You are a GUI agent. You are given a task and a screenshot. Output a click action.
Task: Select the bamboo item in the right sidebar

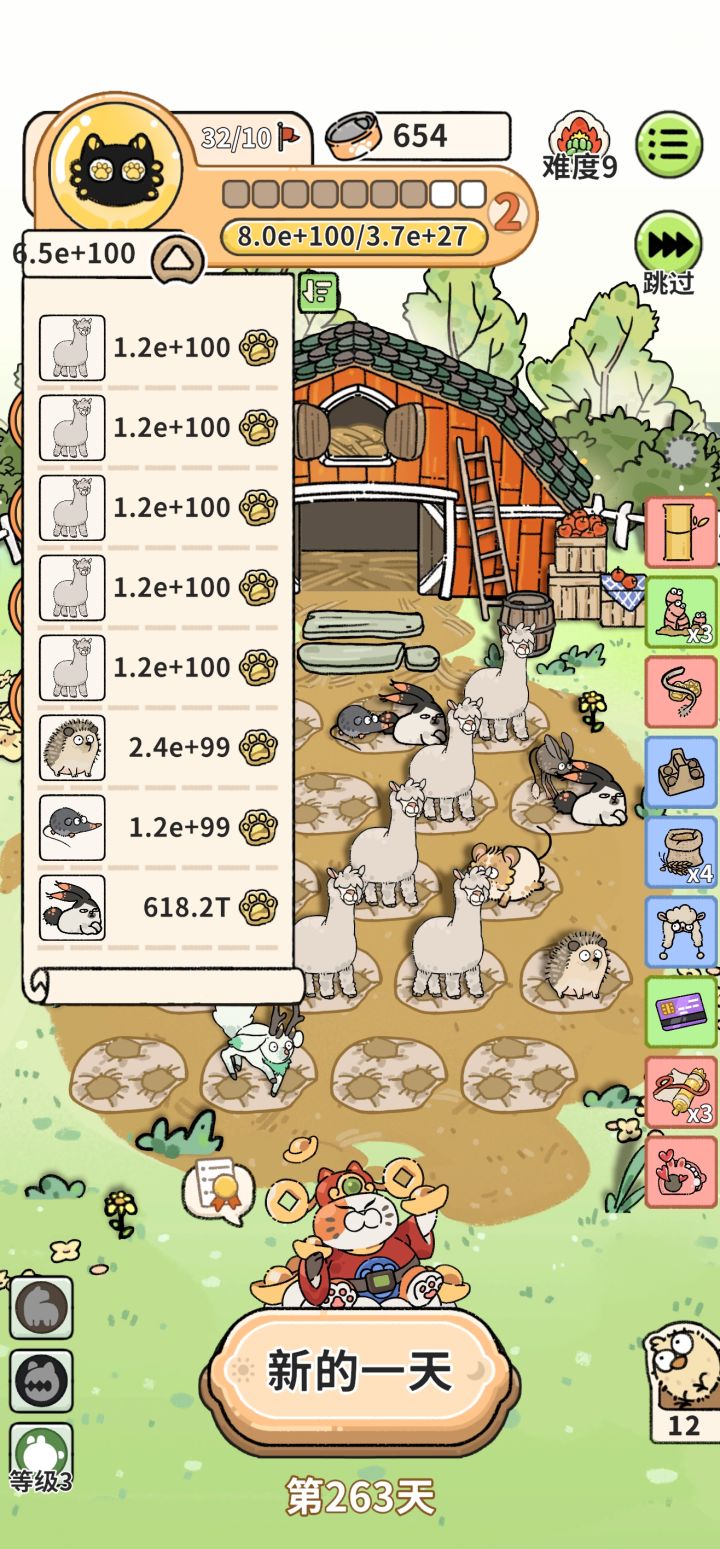pyautogui.click(x=681, y=531)
